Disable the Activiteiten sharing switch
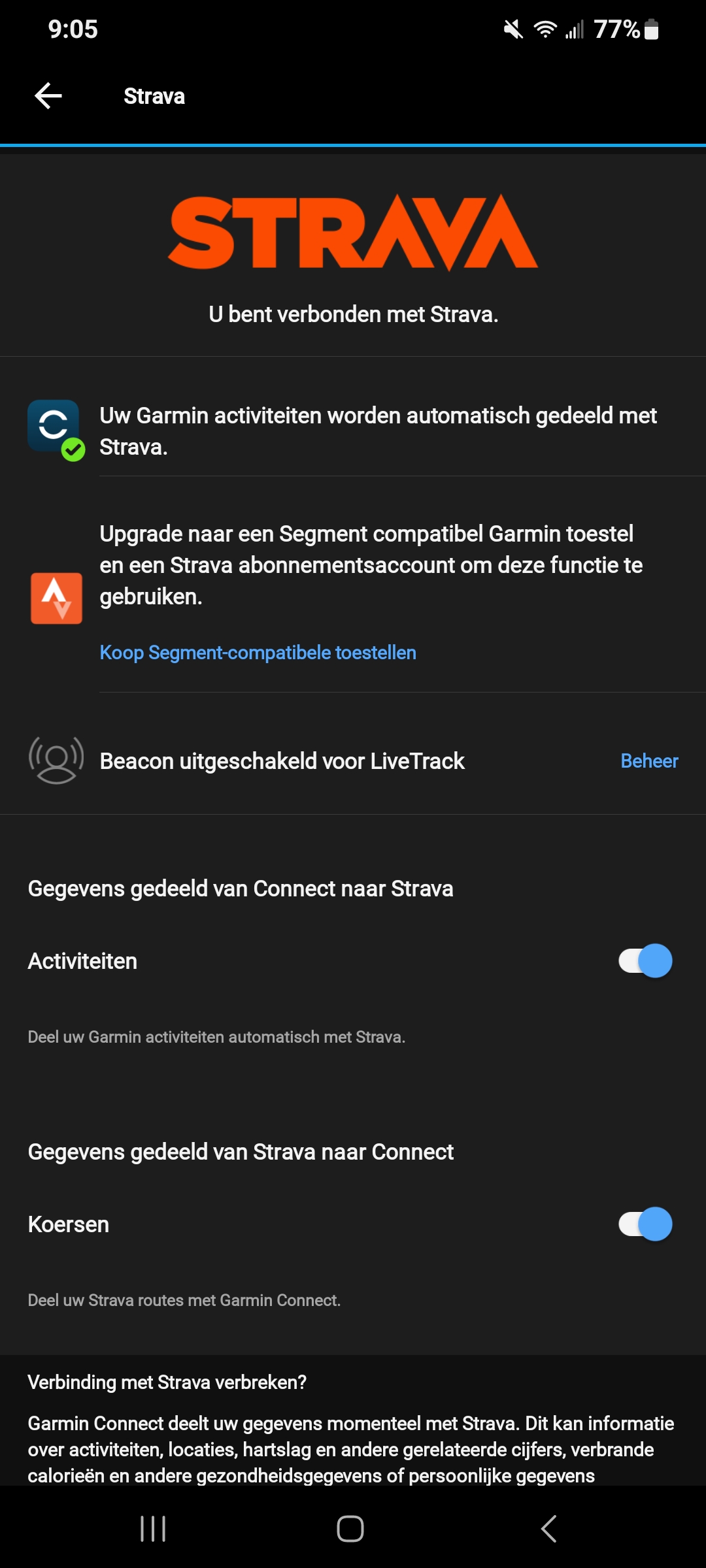The height and width of the screenshot is (1568, 706). 645,961
